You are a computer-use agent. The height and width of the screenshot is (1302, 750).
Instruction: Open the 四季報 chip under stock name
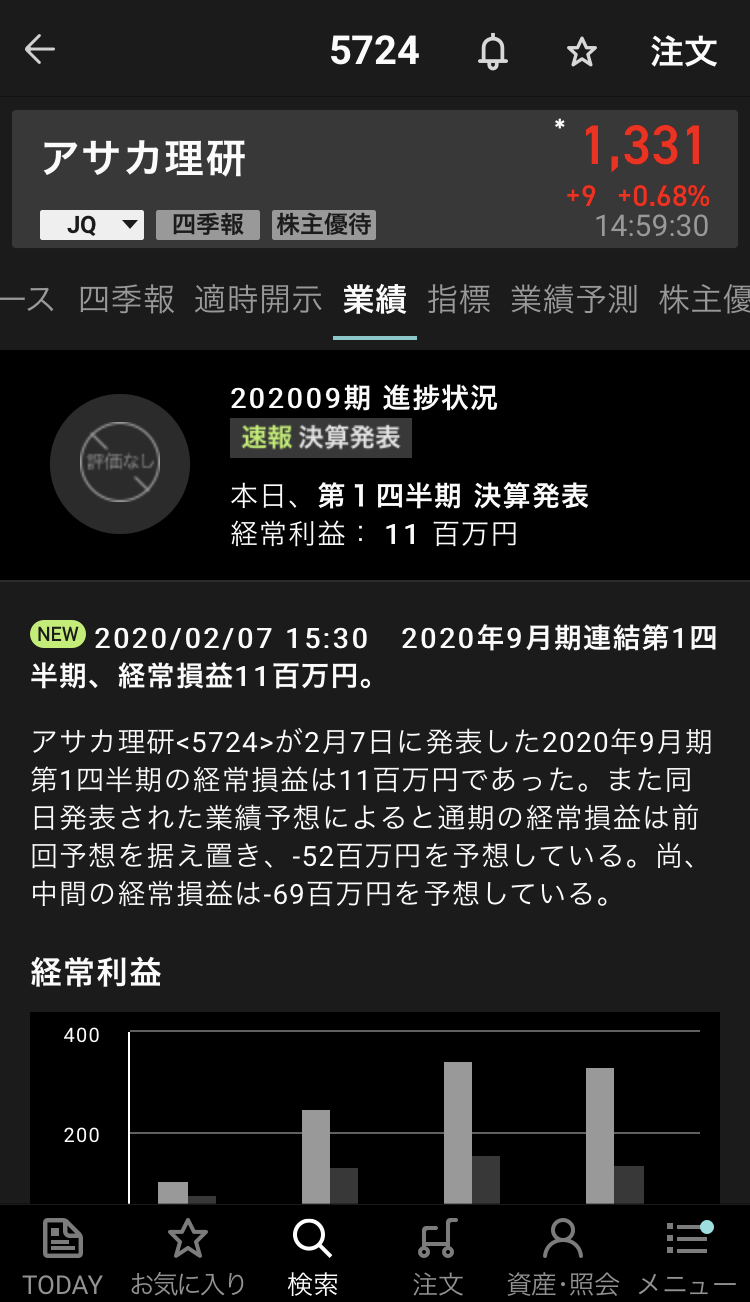(x=208, y=225)
